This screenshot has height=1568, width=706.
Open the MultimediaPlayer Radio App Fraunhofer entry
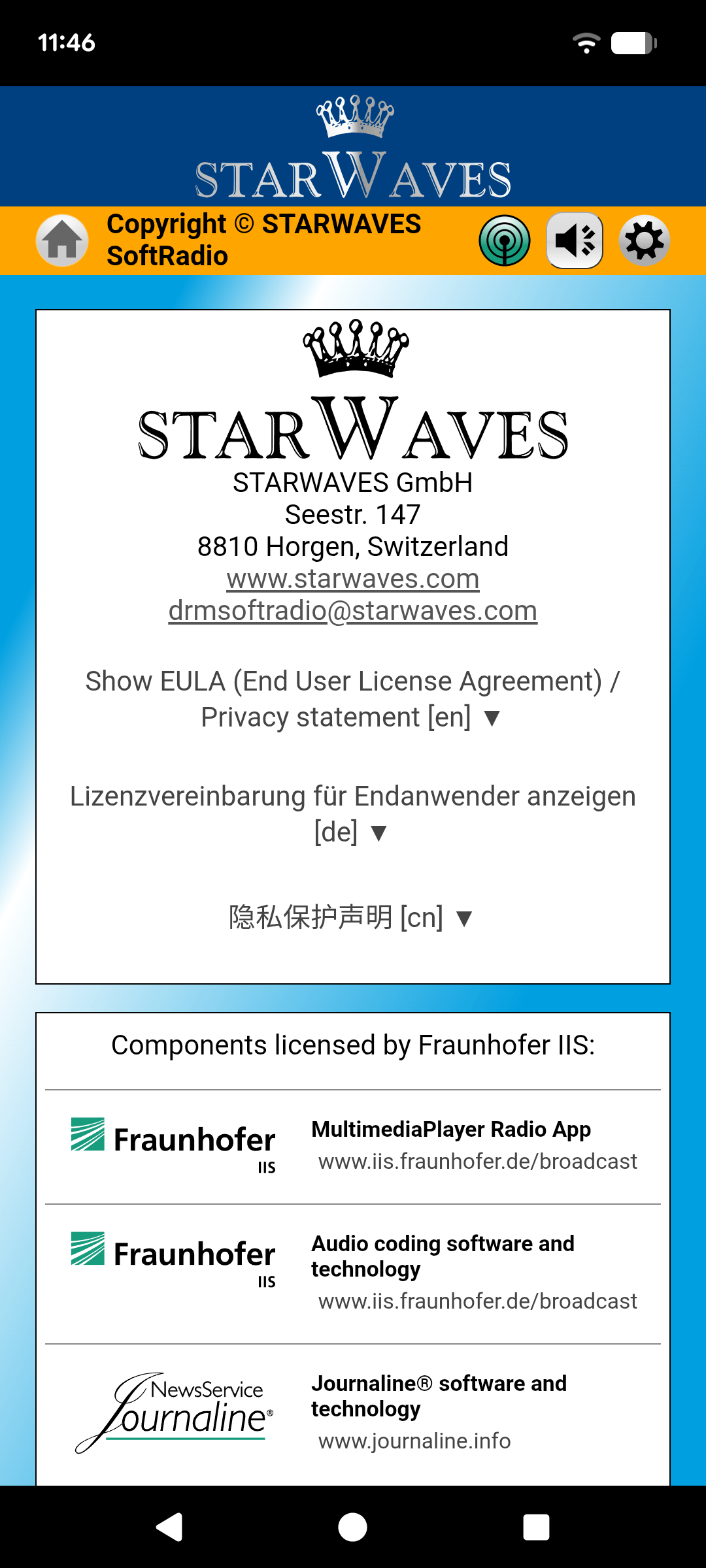tap(353, 1147)
